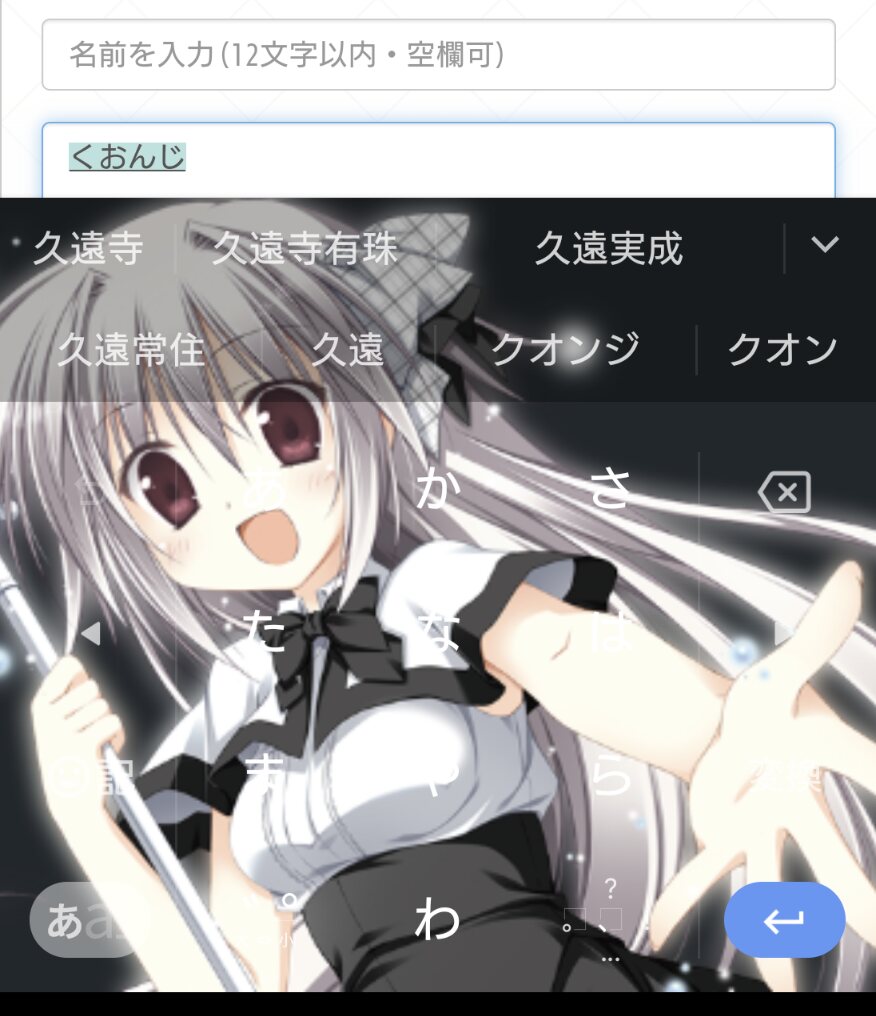
Task: Select the 久遠寺 suggestion
Action: click(88, 248)
